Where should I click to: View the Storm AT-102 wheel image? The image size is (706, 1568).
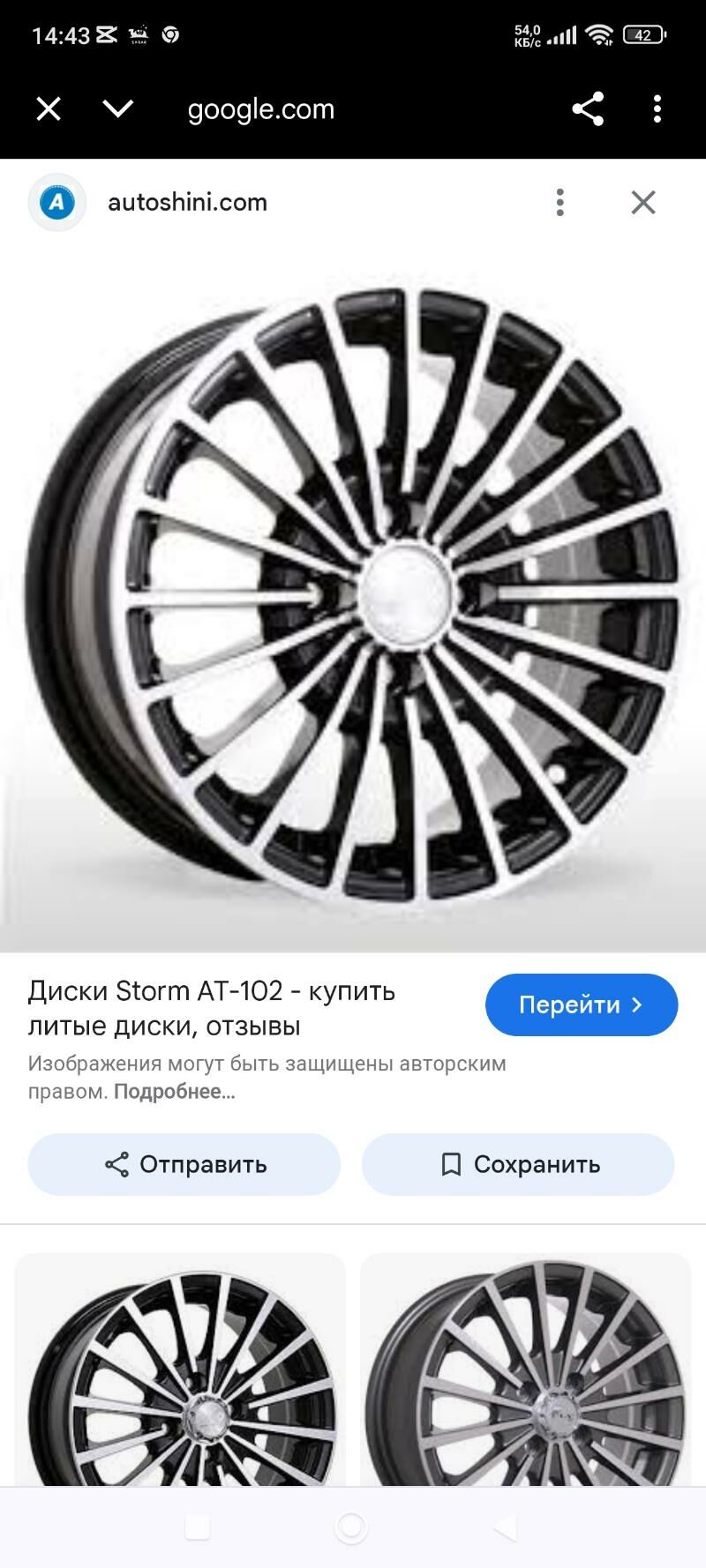click(x=353, y=591)
